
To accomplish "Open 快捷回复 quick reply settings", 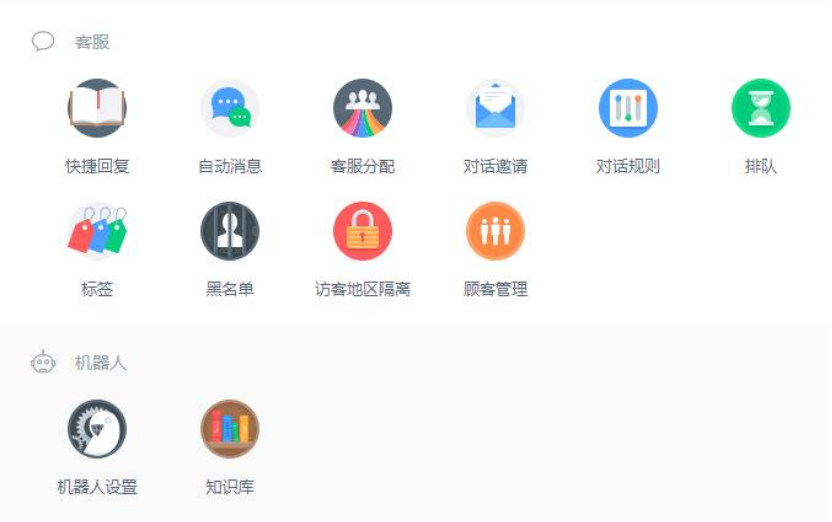I will pos(97,109).
